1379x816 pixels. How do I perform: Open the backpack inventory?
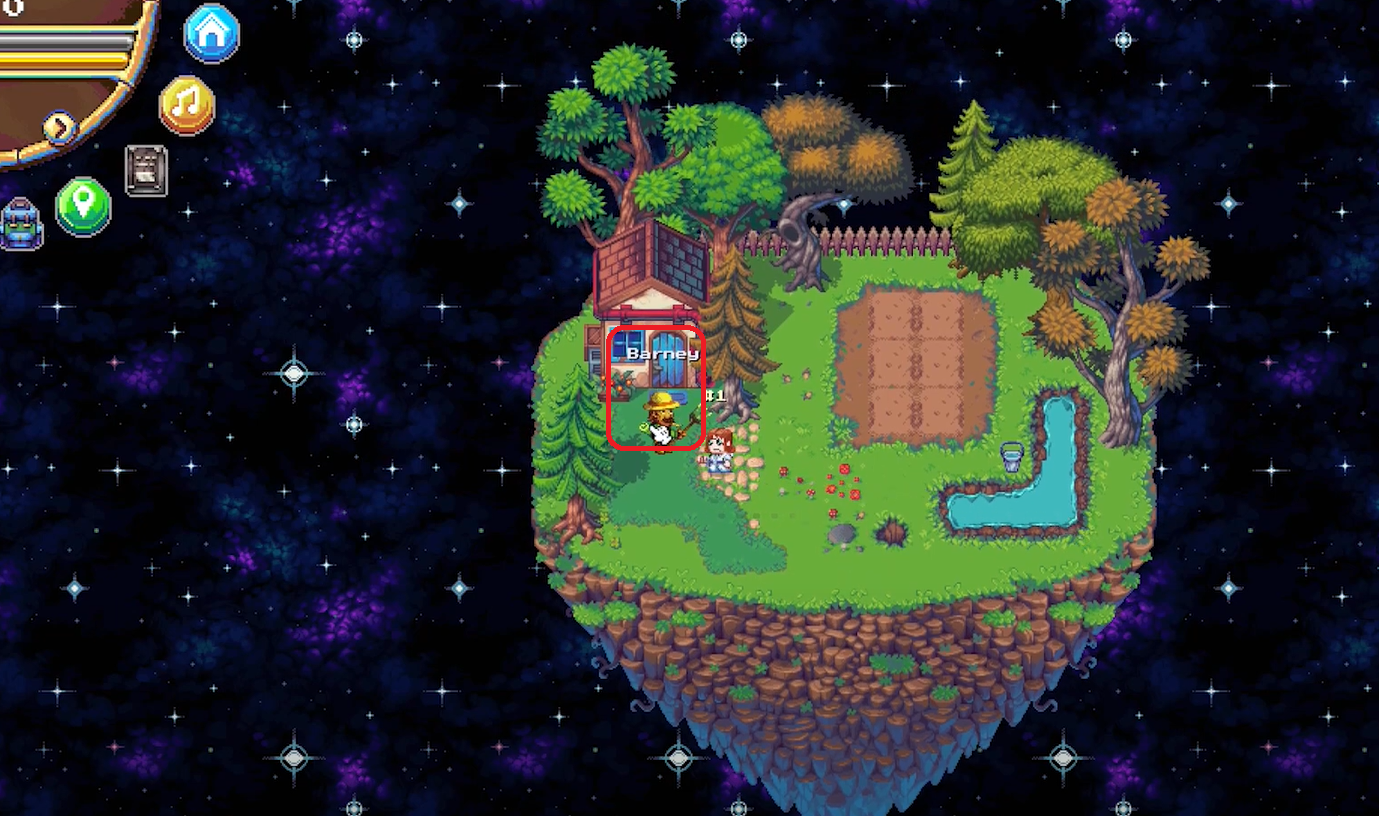(20, 224)
